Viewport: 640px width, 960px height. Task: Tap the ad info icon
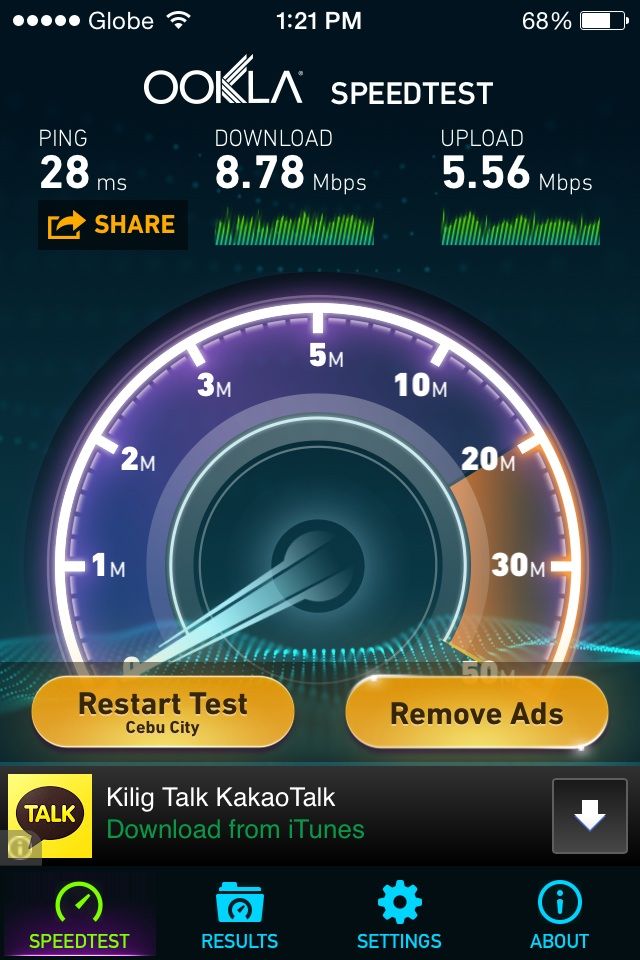coord(18,847)
